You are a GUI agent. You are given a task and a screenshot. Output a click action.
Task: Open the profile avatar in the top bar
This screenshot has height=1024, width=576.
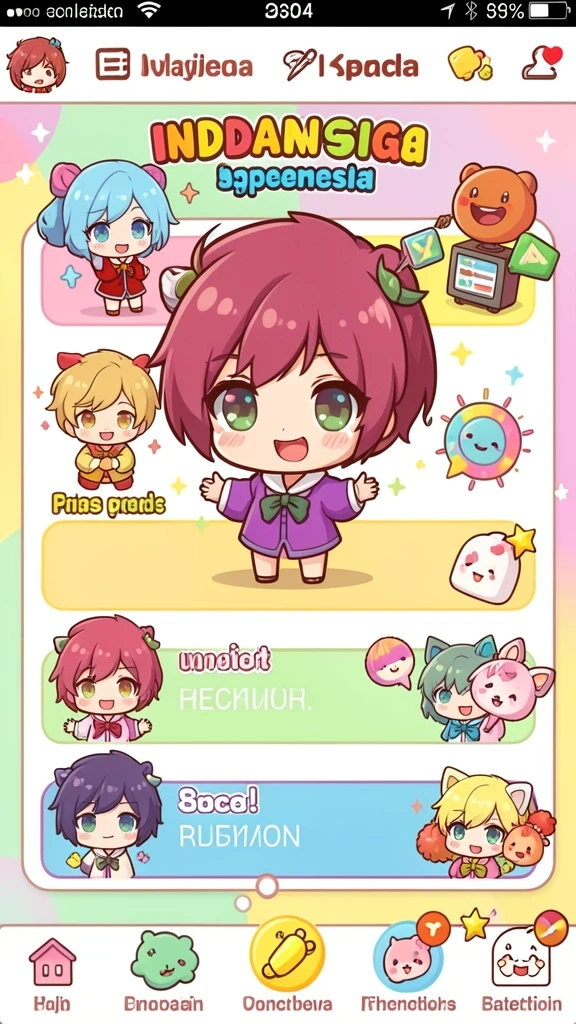(37, 64)
